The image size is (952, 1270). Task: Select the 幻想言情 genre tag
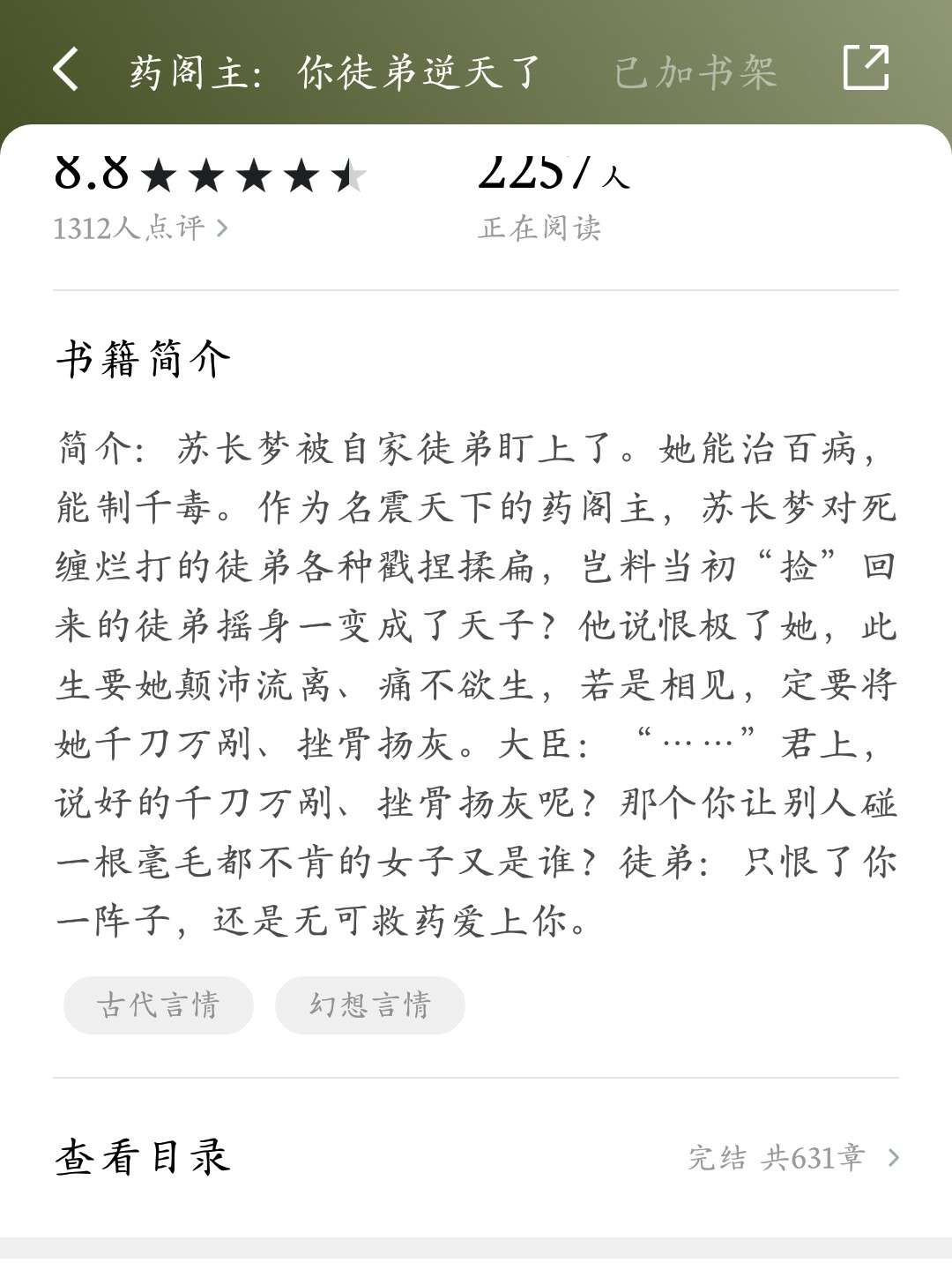click(x=370, y=1005)
